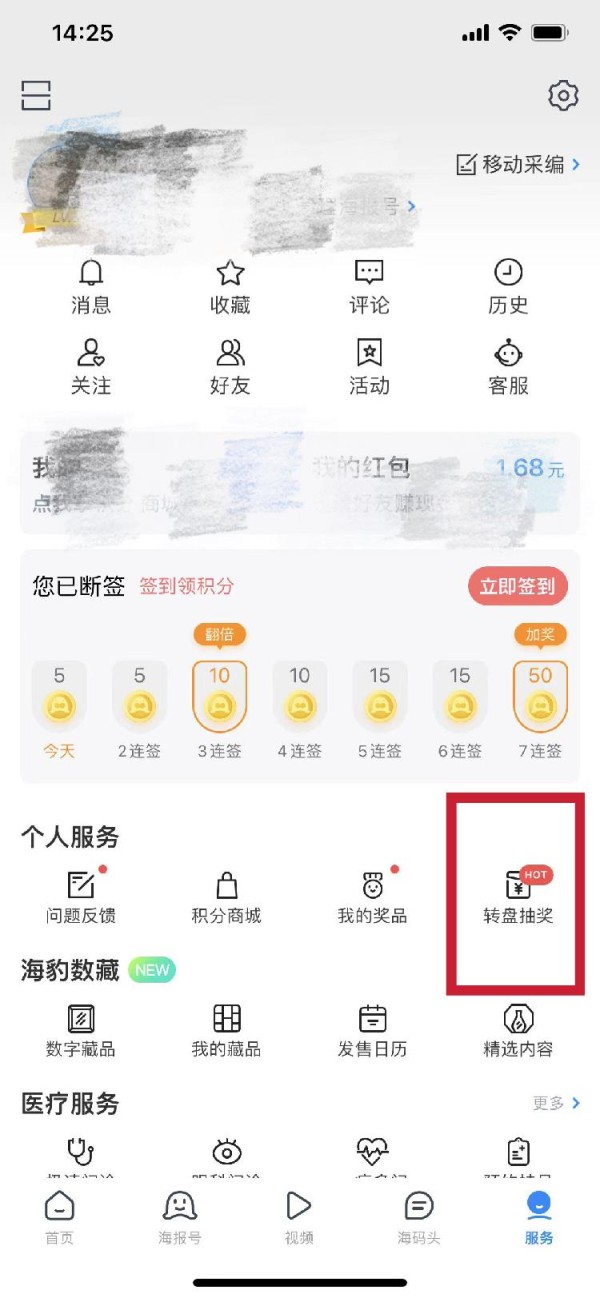This screenshot has height=1298, width=600.
Task: Open 收藏 favorites
Action: coord(230,288)
